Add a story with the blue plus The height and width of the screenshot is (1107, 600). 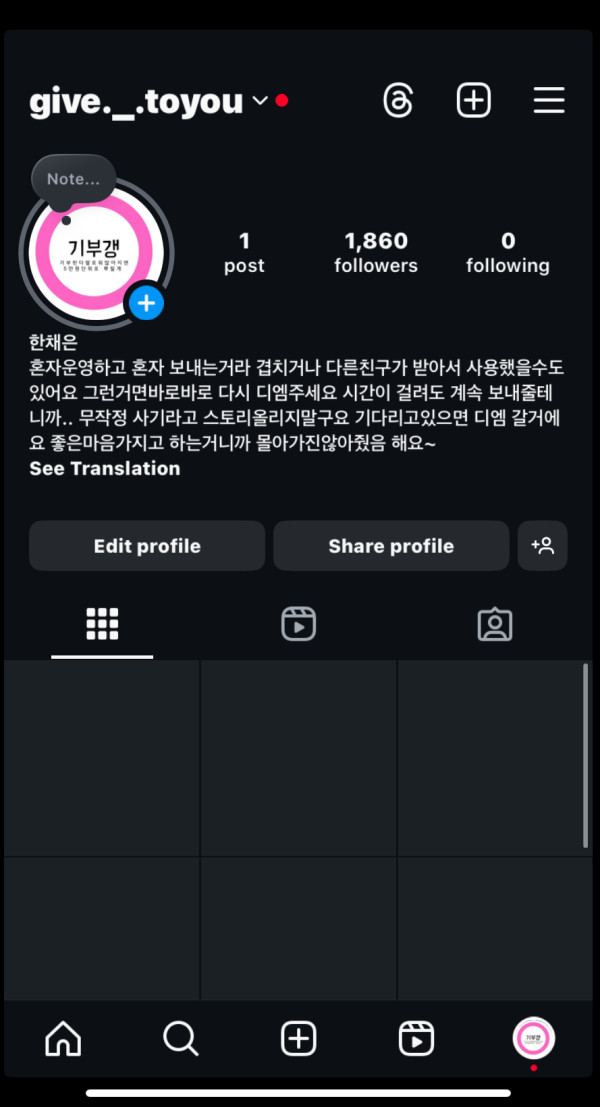[146, 302]
